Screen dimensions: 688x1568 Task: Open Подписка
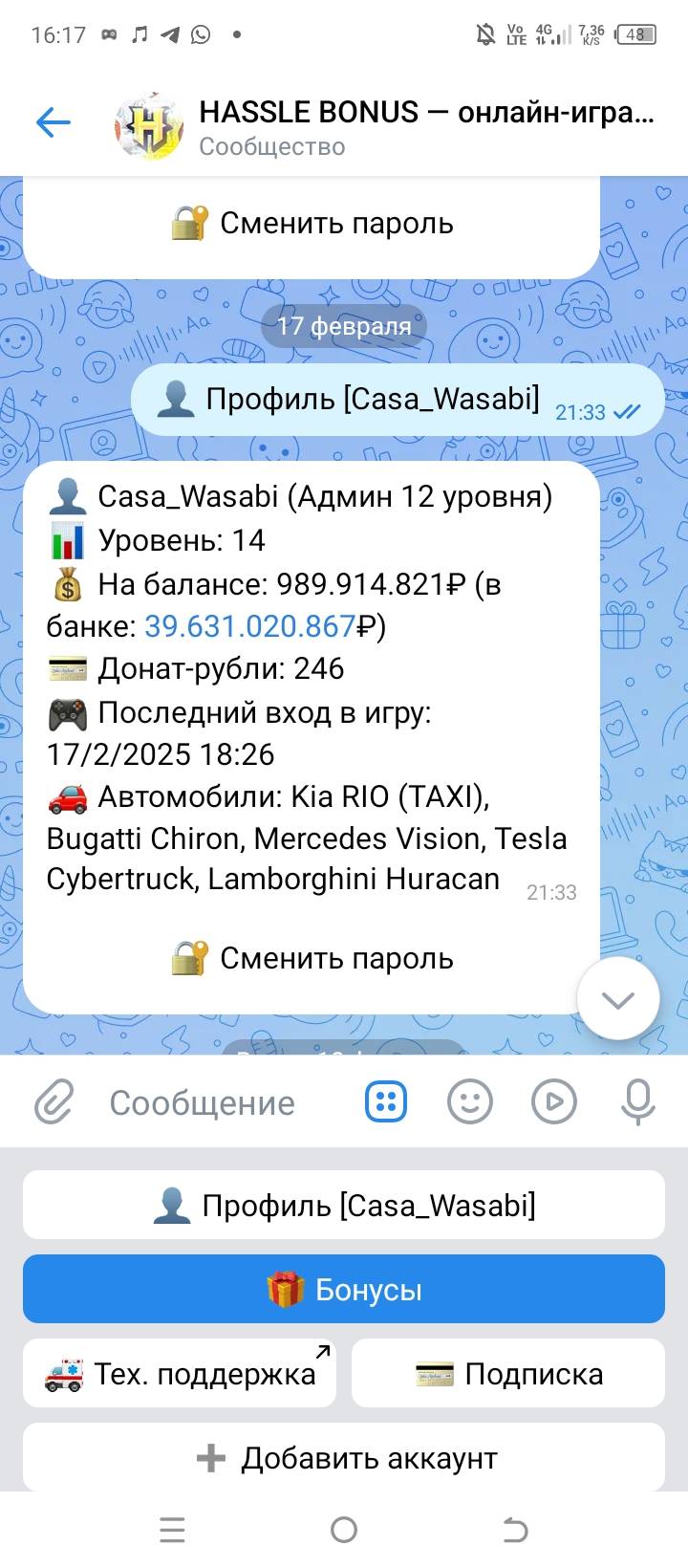click(x=508, y=1373)
